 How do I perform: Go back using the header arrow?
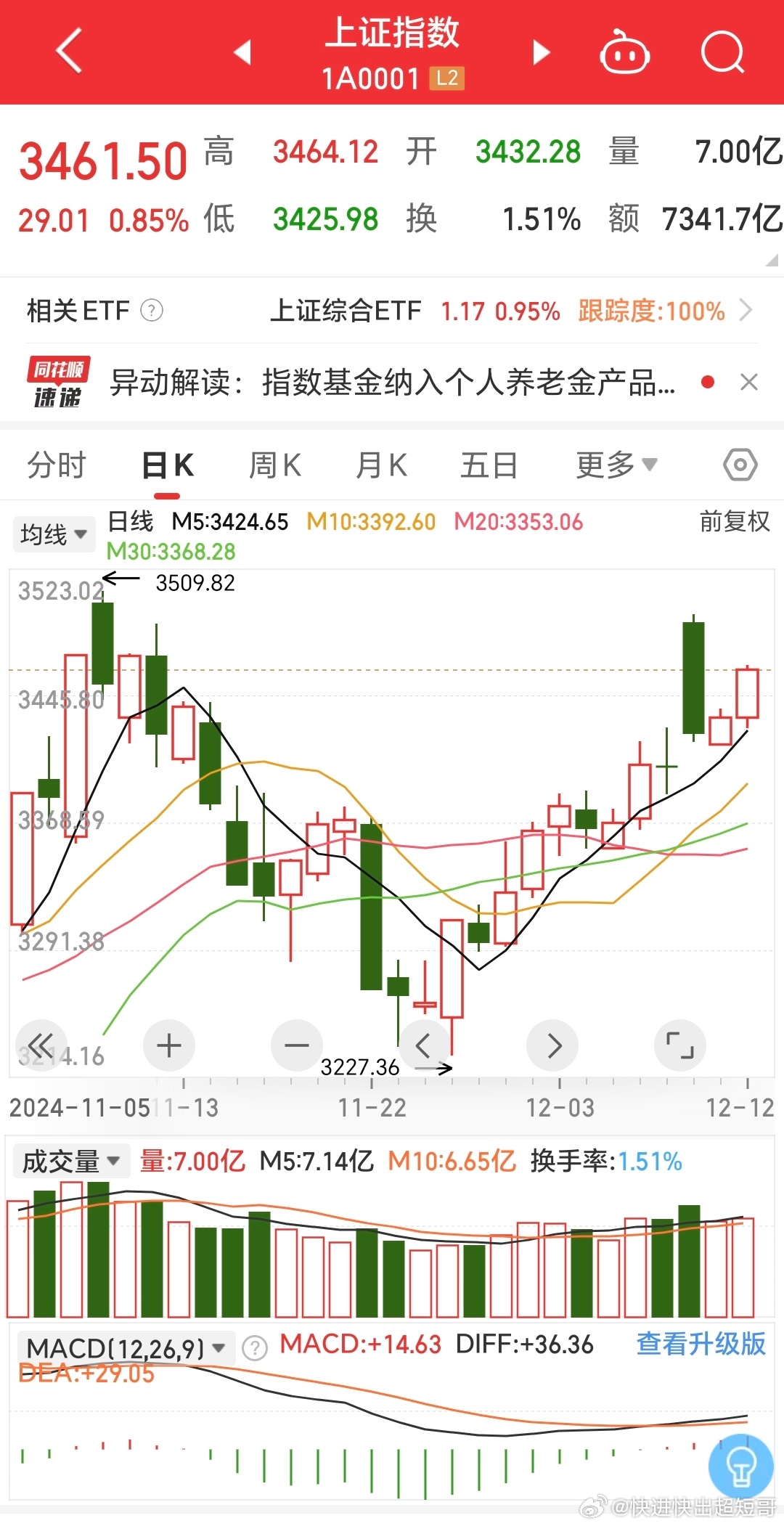point(69,52)
